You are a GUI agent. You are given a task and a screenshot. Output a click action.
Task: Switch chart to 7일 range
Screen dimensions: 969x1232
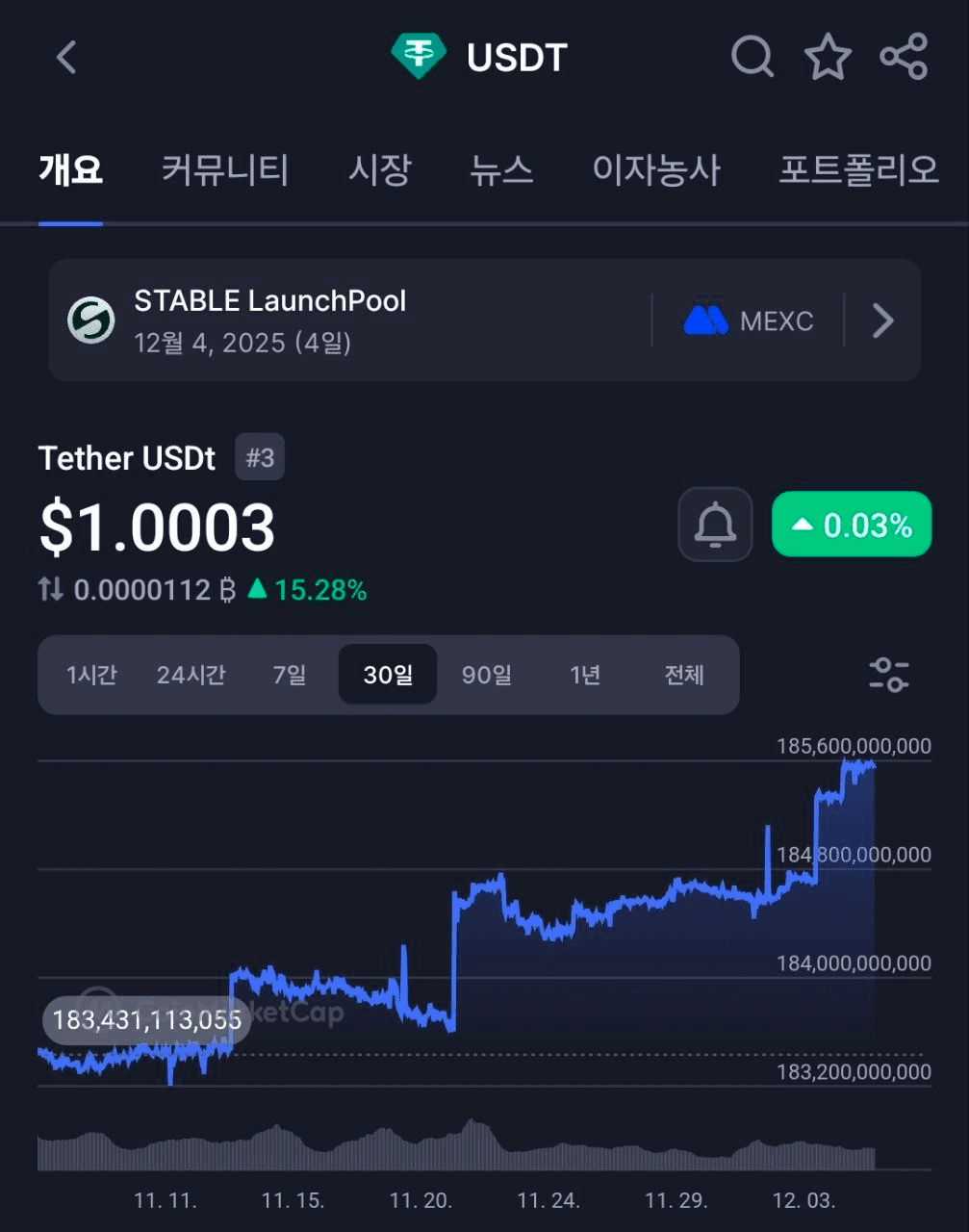[290, 675]
